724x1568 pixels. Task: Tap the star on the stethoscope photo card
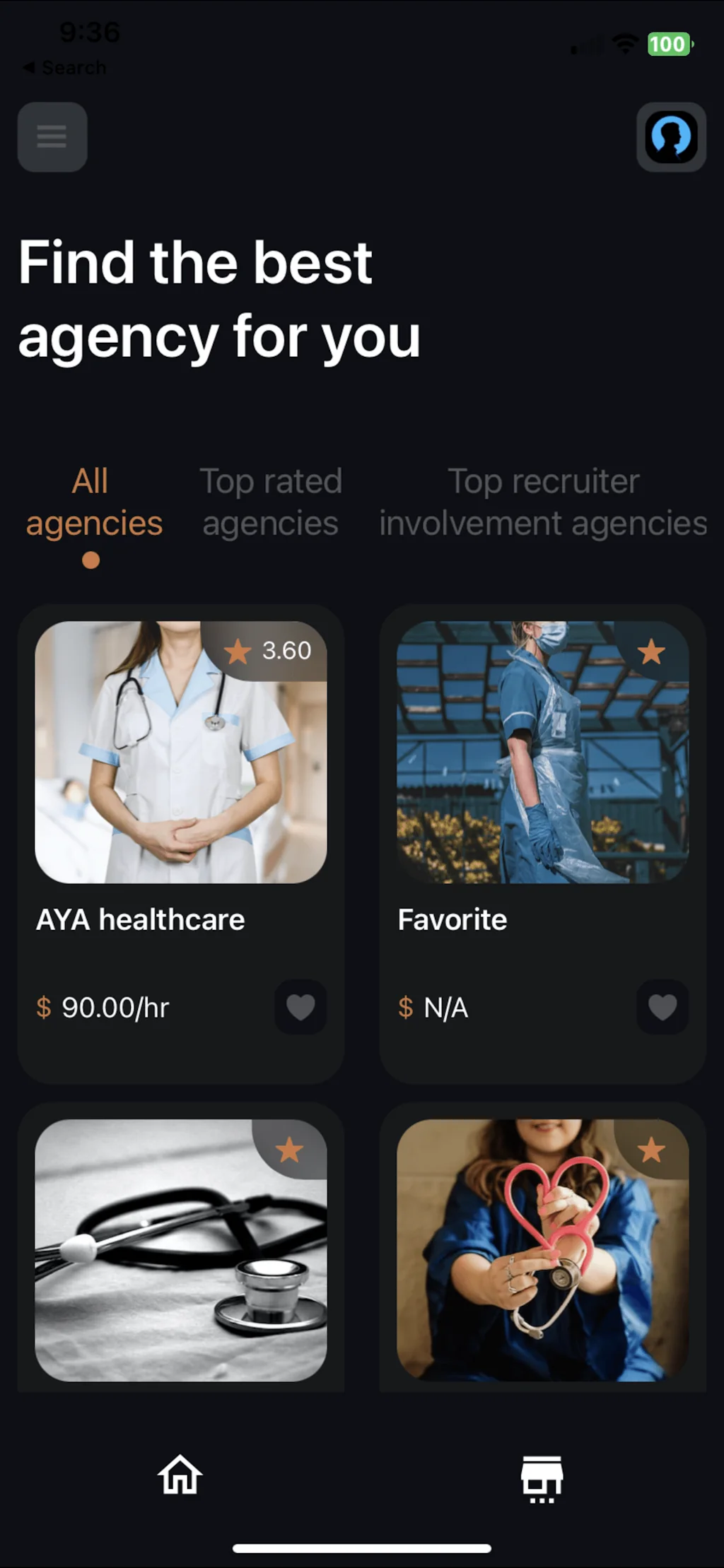pos(289,1150)
